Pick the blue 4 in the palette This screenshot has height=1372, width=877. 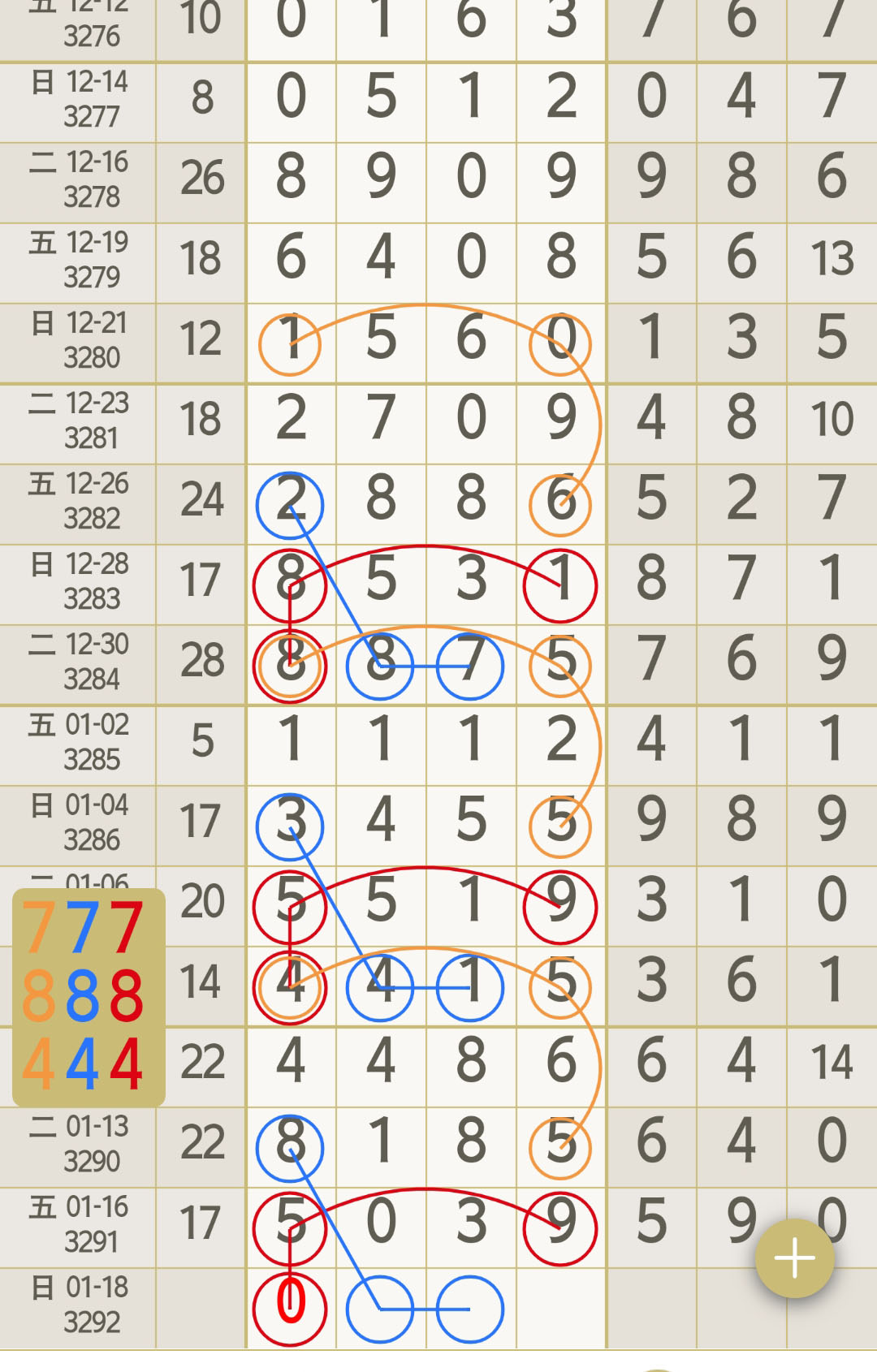click(82, 1063)
